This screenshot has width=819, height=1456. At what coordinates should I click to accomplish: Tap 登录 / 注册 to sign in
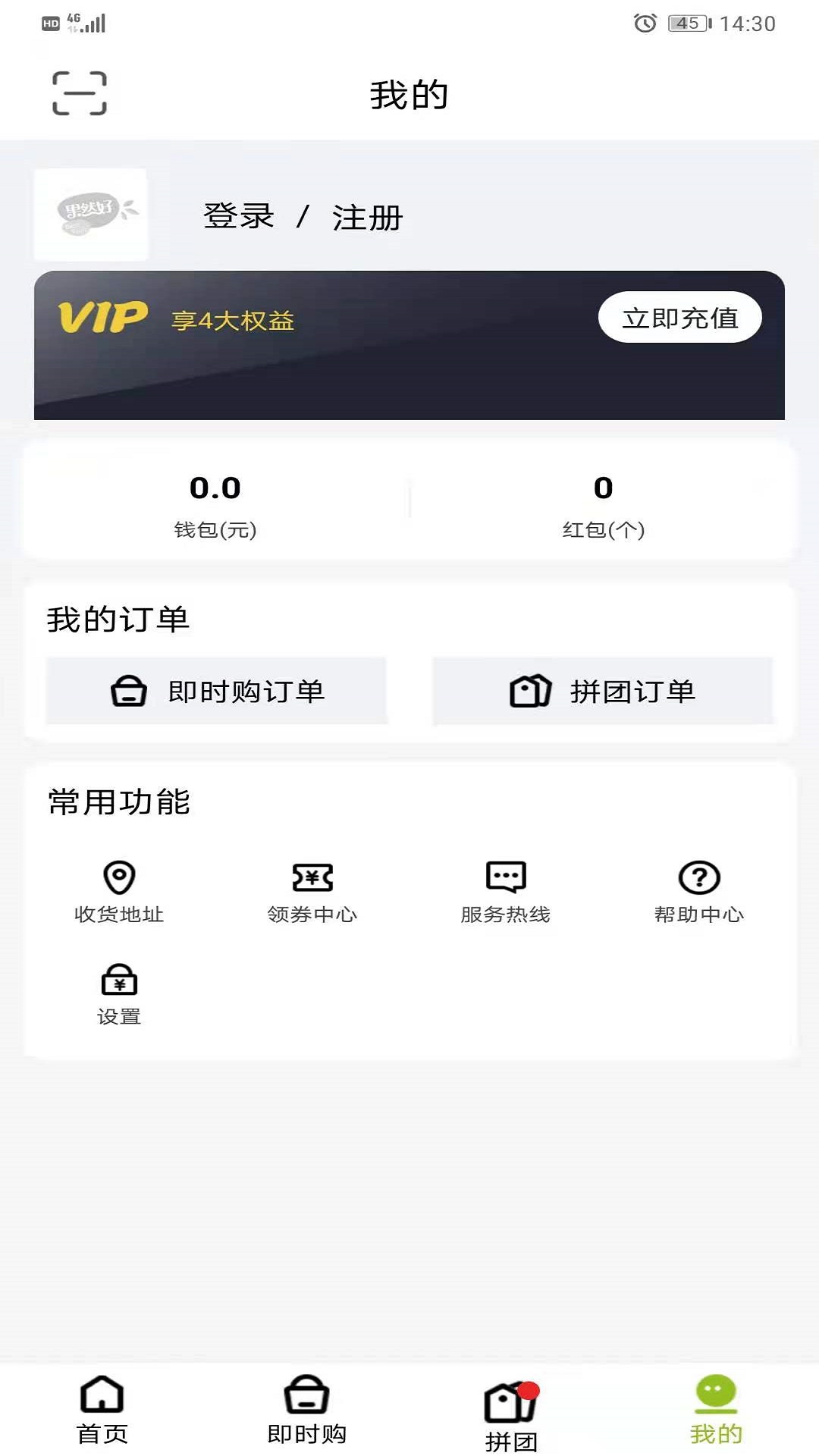(303, 217)
